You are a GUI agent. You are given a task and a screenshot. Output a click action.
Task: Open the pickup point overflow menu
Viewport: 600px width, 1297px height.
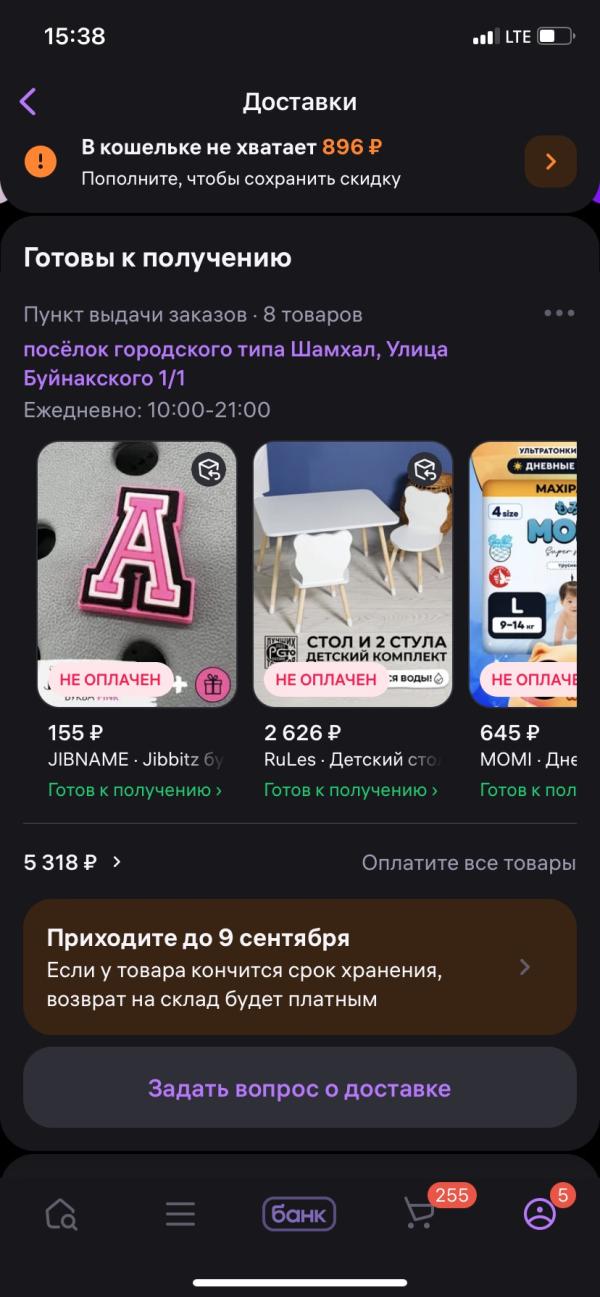coord(559,314)
